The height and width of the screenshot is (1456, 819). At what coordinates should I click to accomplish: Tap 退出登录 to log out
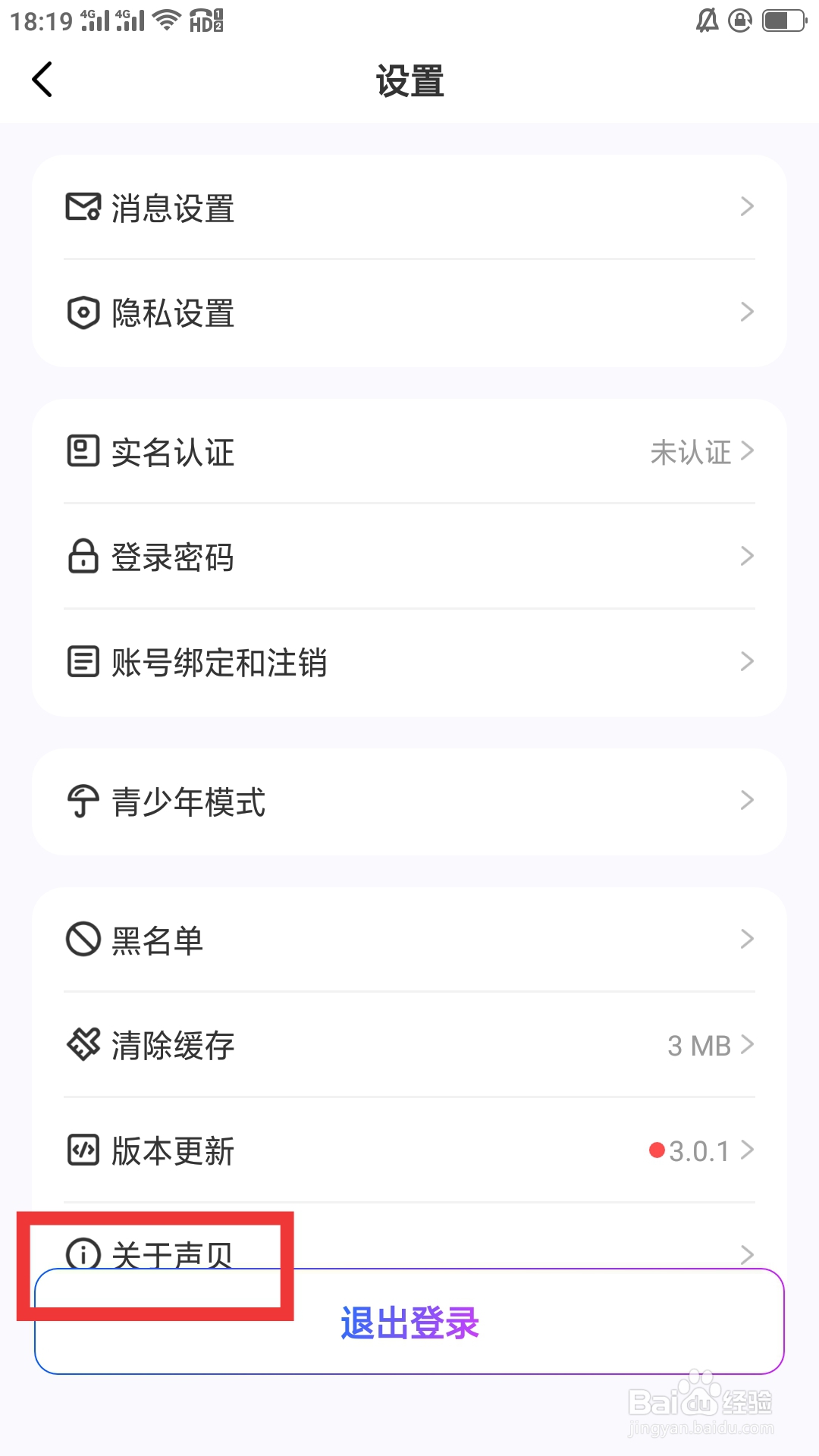[x=409, y=1322]
